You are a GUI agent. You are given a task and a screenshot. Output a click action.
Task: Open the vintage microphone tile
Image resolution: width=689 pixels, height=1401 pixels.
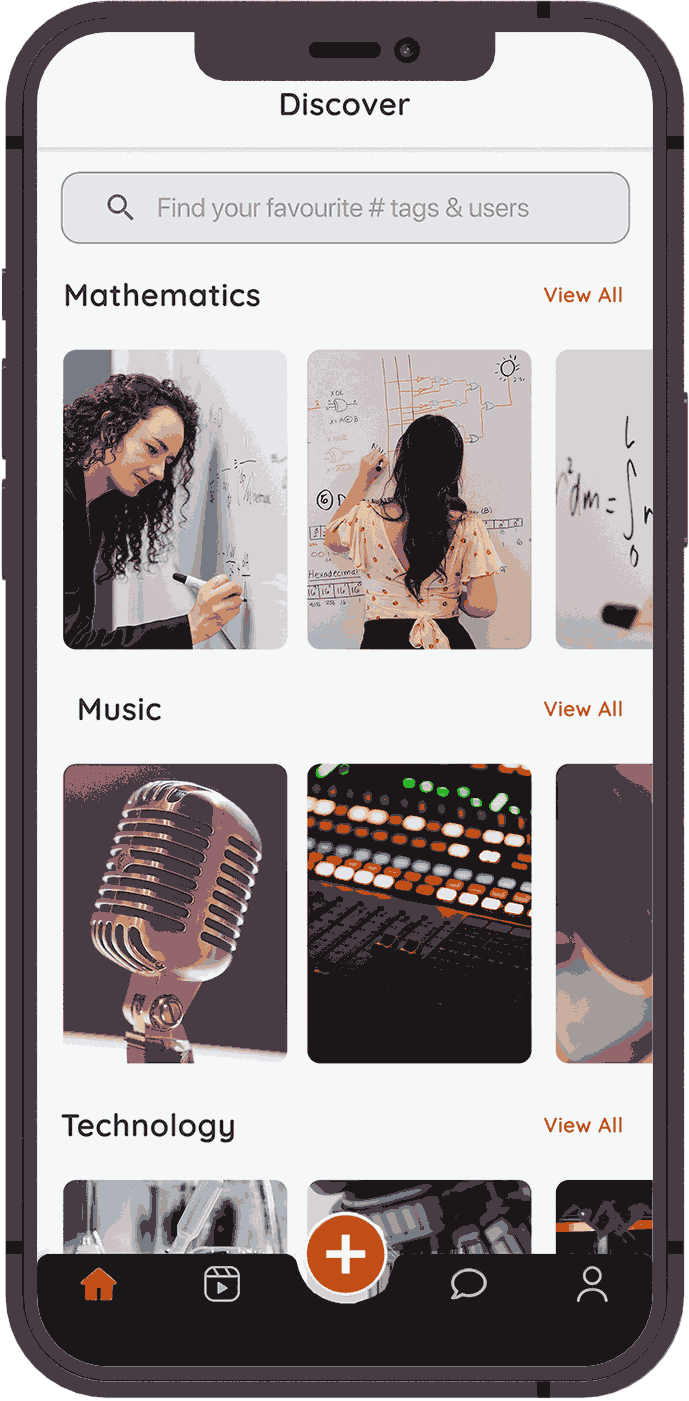tap(175, 913)
